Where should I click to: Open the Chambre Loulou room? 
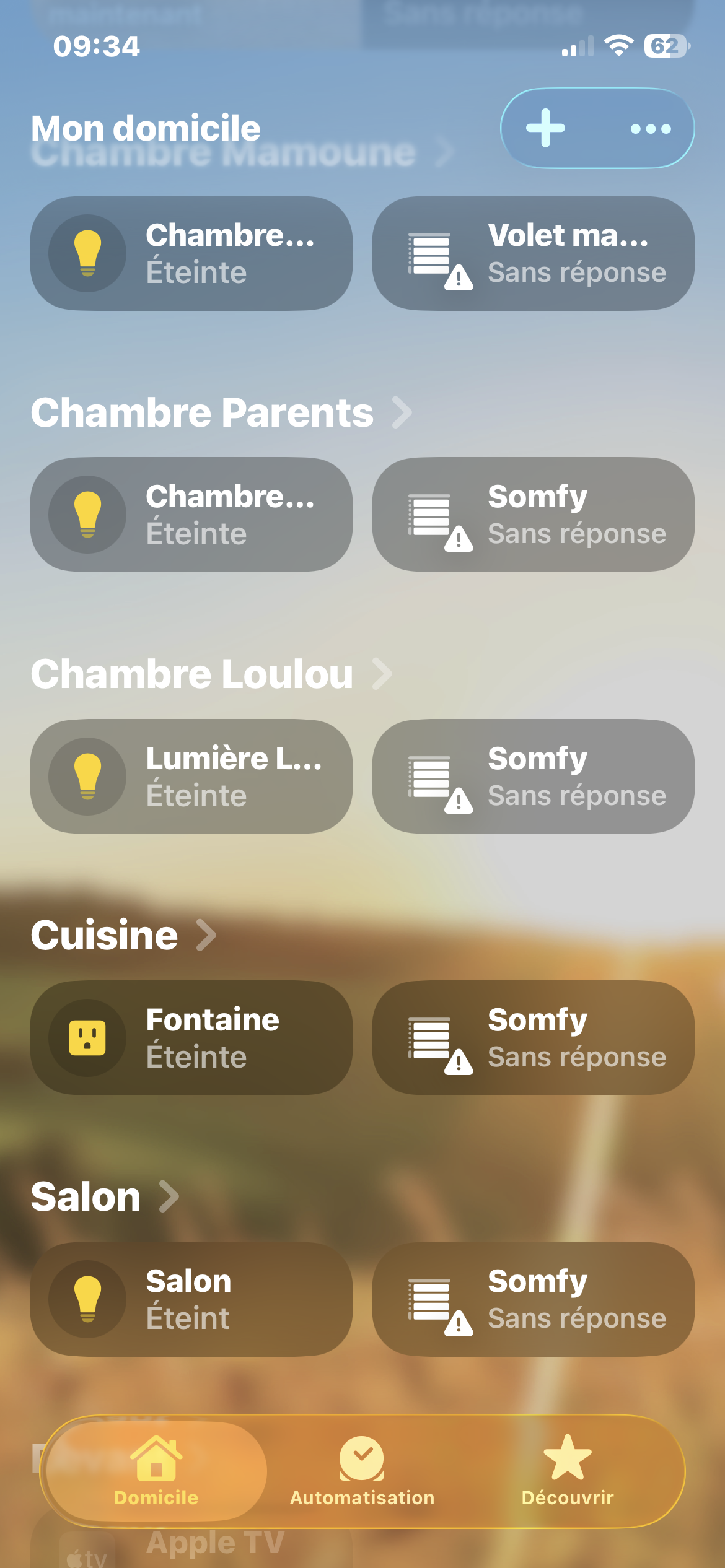(211, 674)
